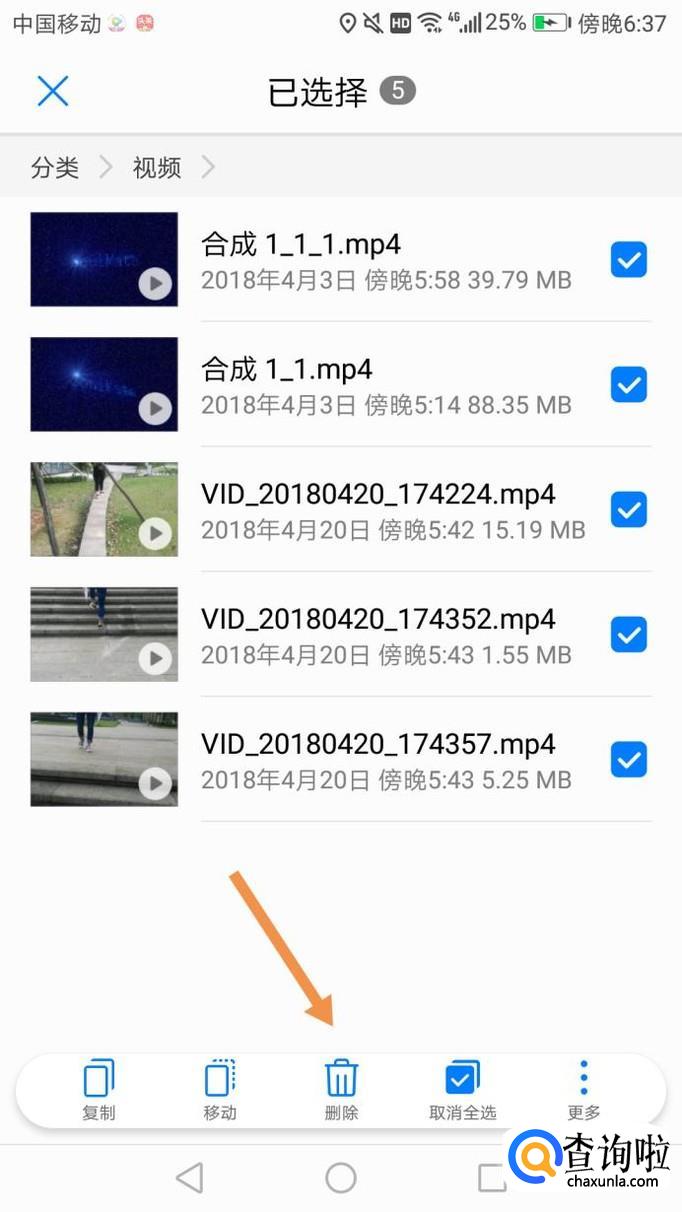Uncheck 合成 1_1.mp4

coord(629,385)
